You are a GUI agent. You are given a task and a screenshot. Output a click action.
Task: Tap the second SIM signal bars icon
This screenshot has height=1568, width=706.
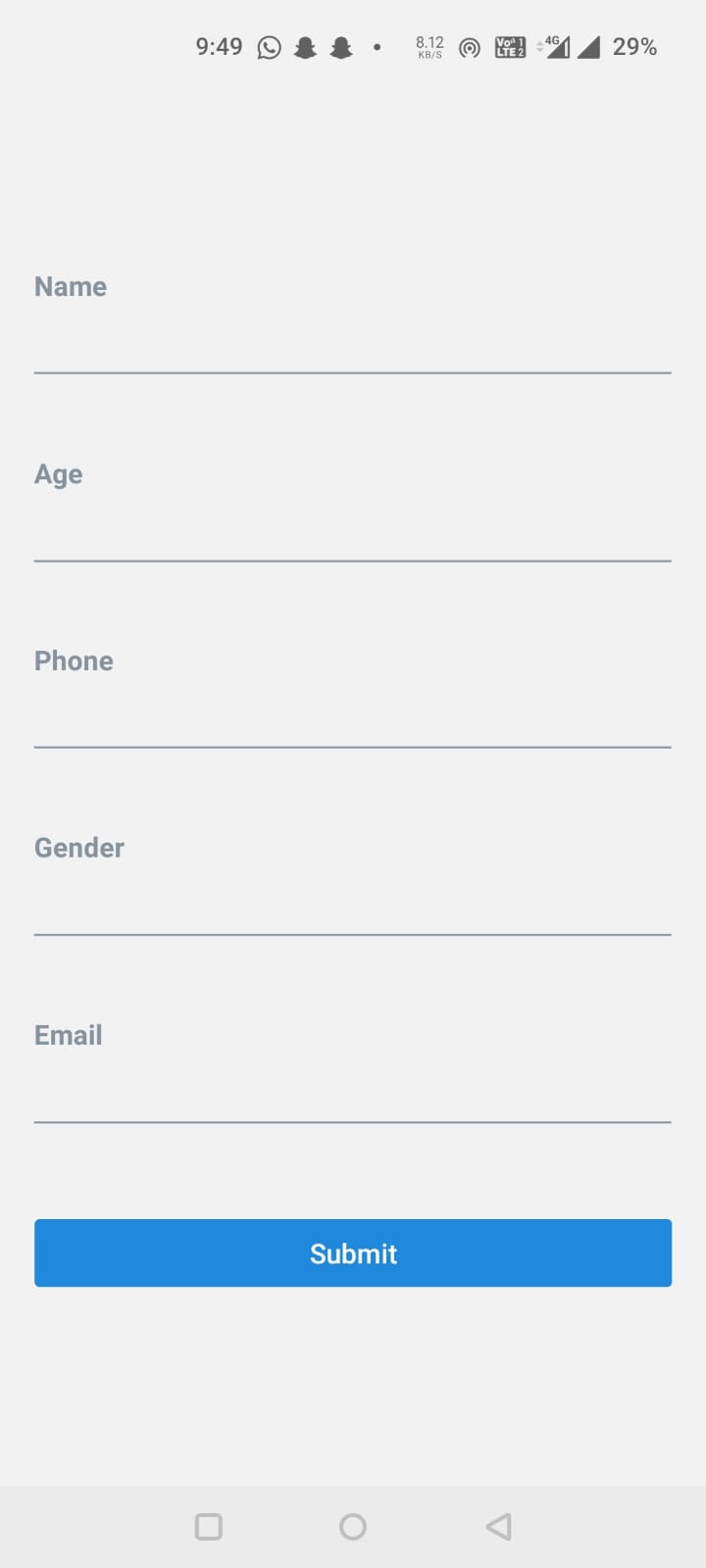coord(591,46)
